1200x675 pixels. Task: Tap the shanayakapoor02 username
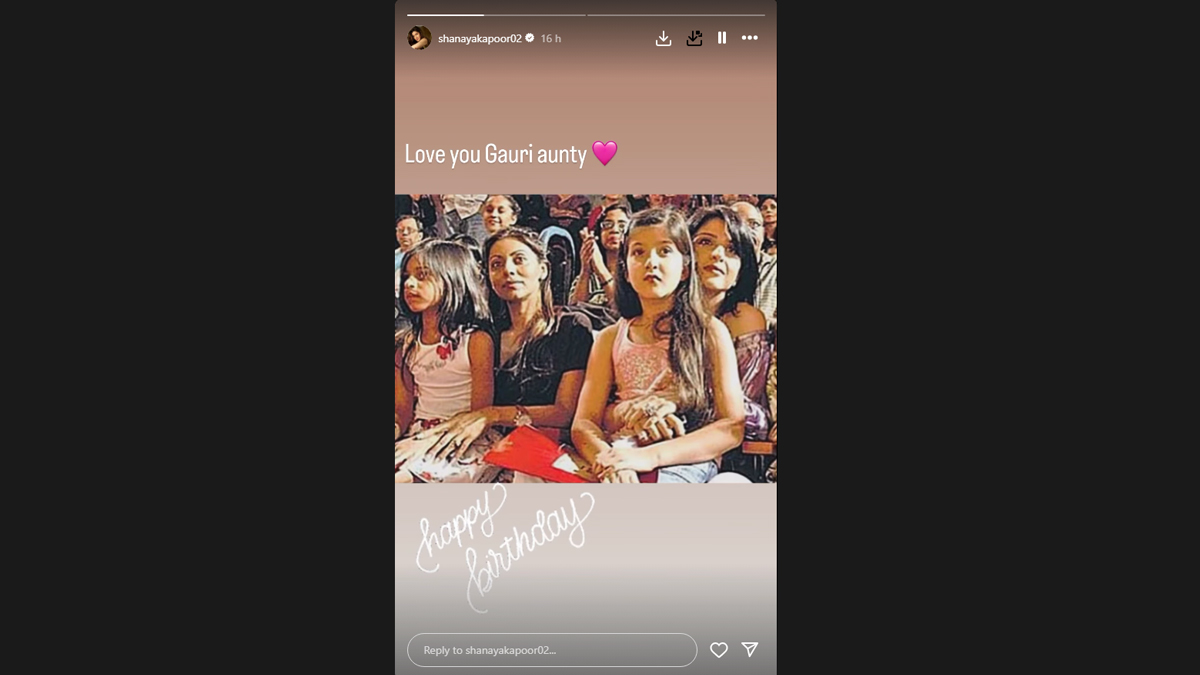(x=479, y=38)
